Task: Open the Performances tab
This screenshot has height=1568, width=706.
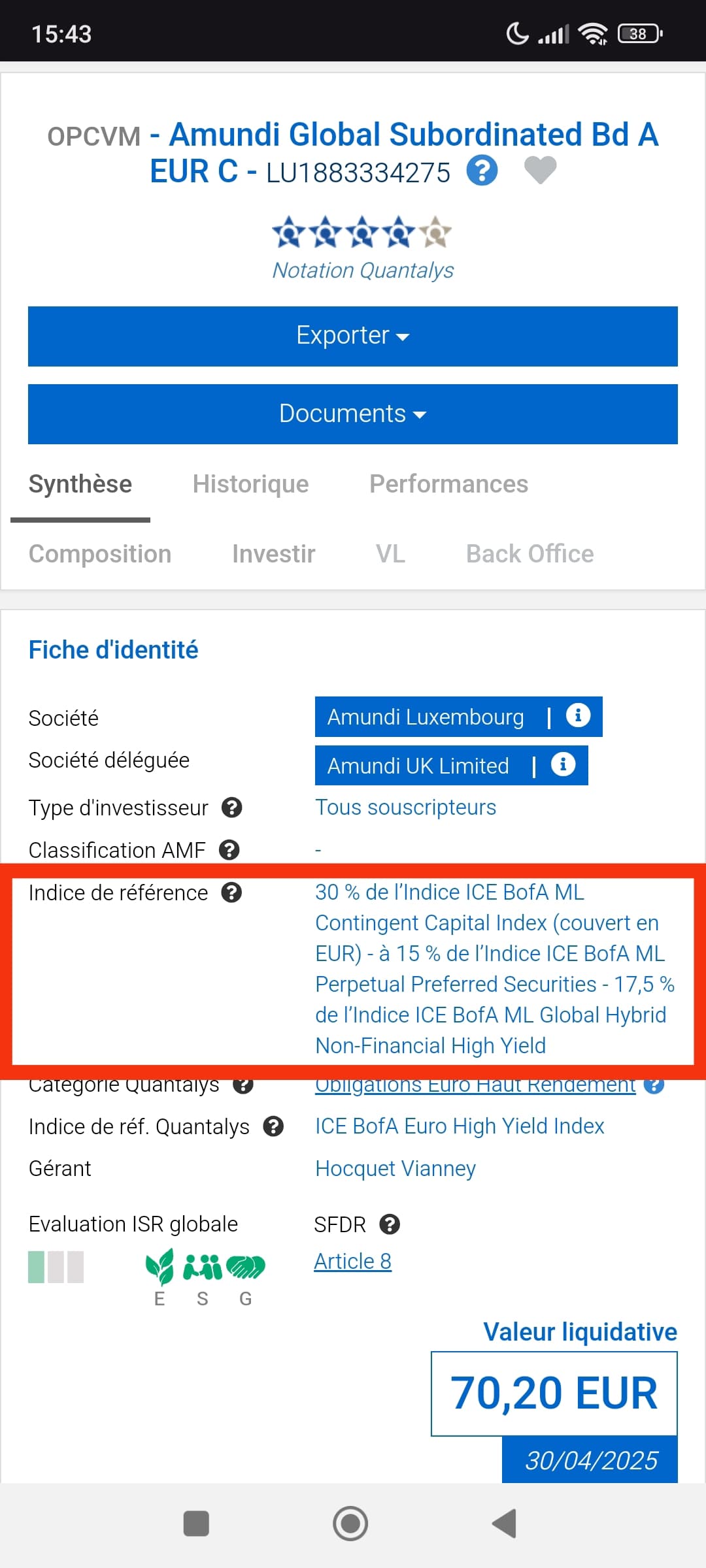Action: pyautogui.click(x=448, y=484)
